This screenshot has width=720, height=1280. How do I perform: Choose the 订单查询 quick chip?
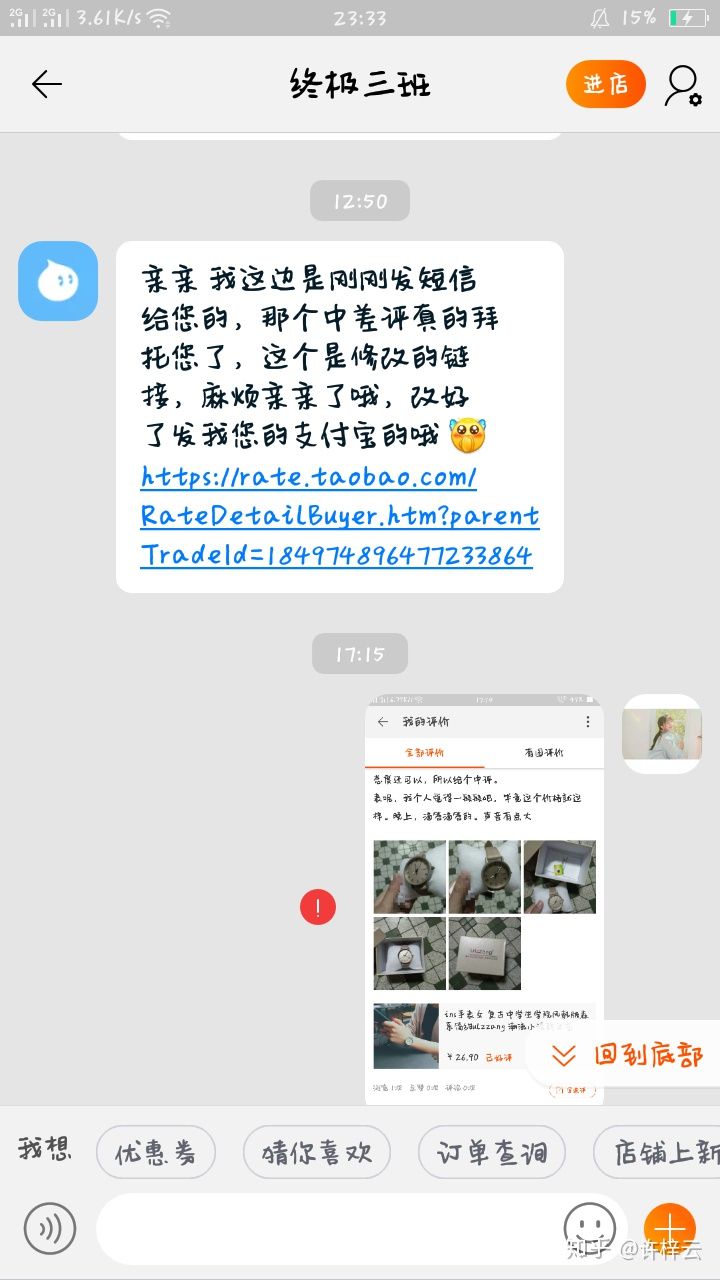[x=491, y=1153]
